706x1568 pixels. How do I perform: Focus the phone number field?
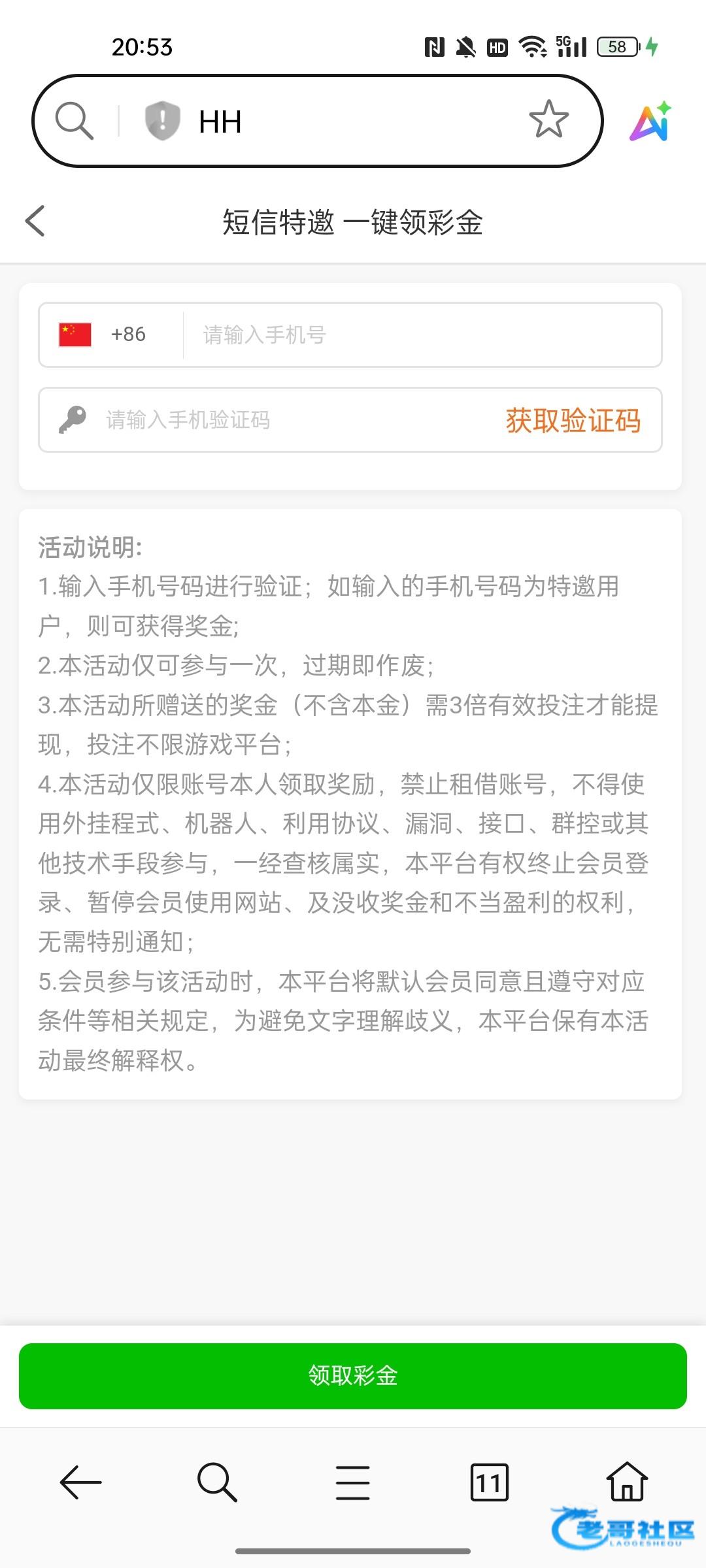pyautogui.click(x=422, y=335)
